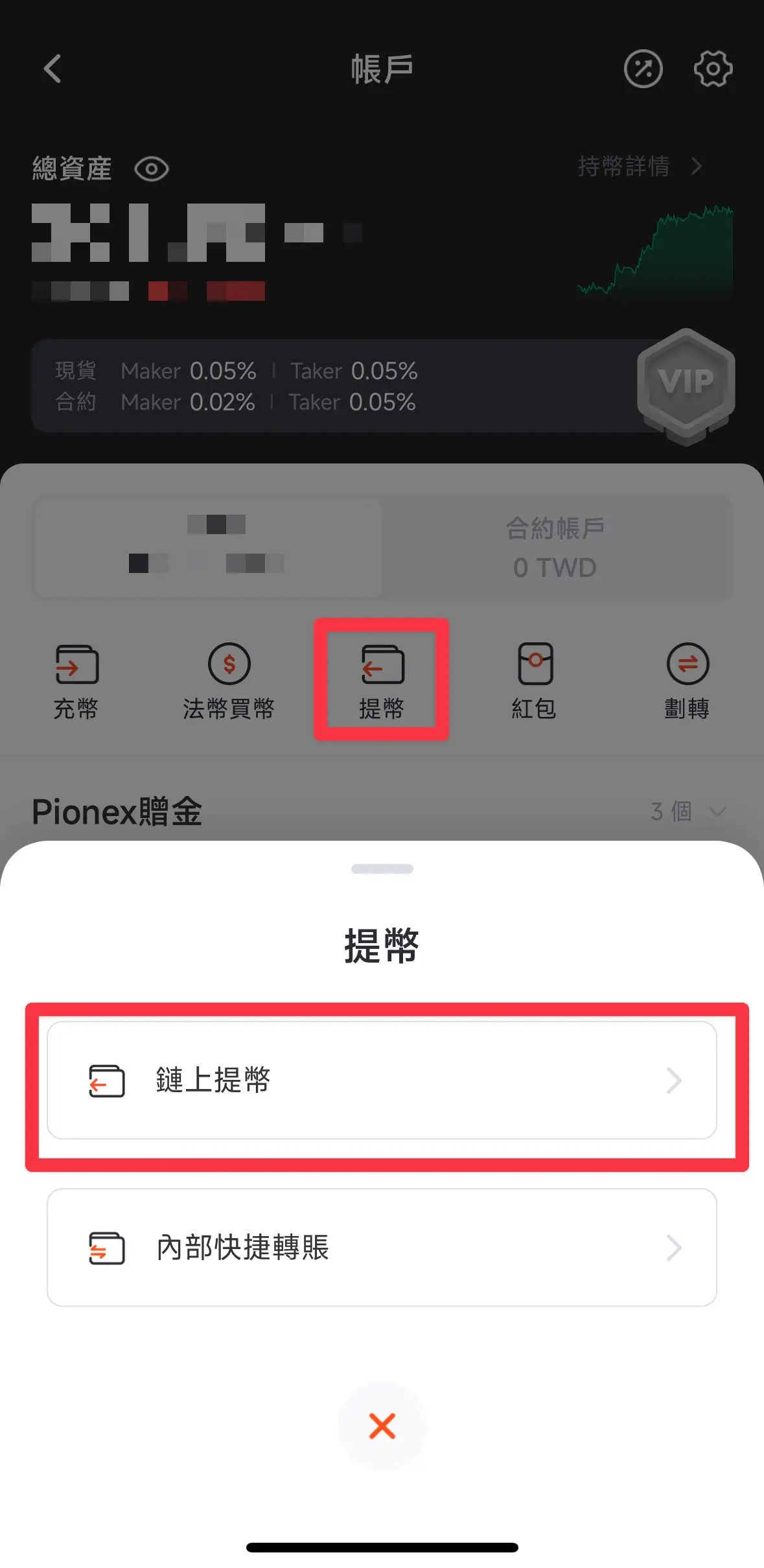Open 內部快捷轉賬 internal transfer option
764x1568 pixels.
(x=381, y=1247)
